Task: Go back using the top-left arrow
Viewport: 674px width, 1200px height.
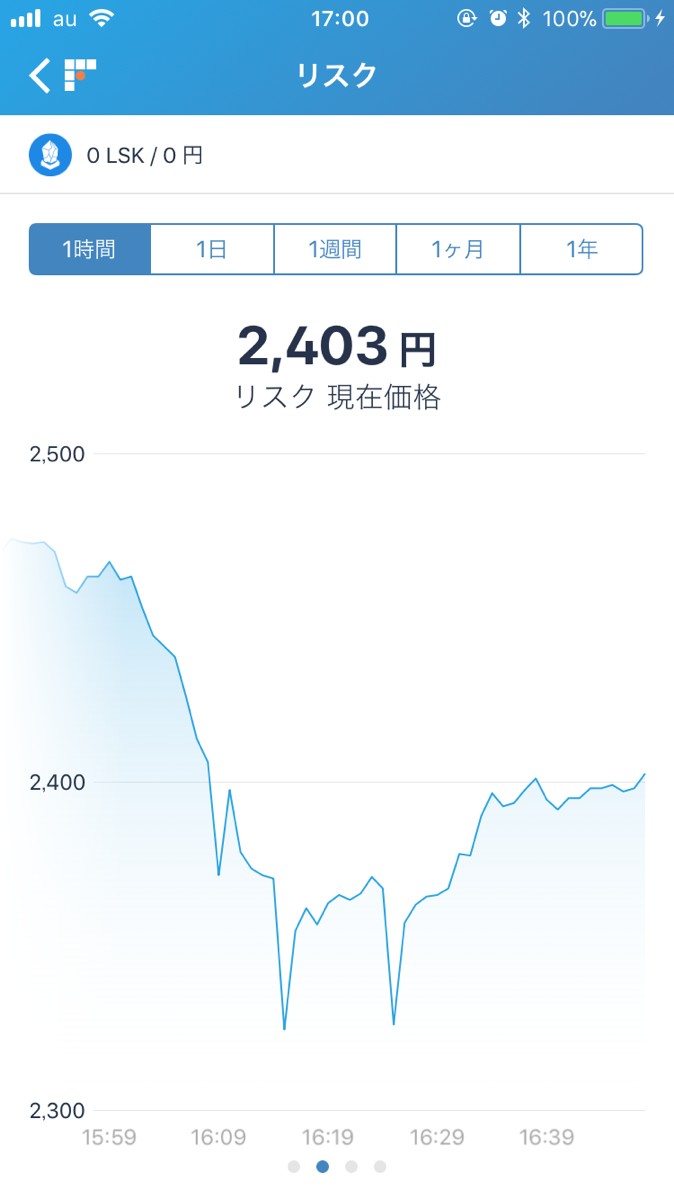Action: click(40, 75)
